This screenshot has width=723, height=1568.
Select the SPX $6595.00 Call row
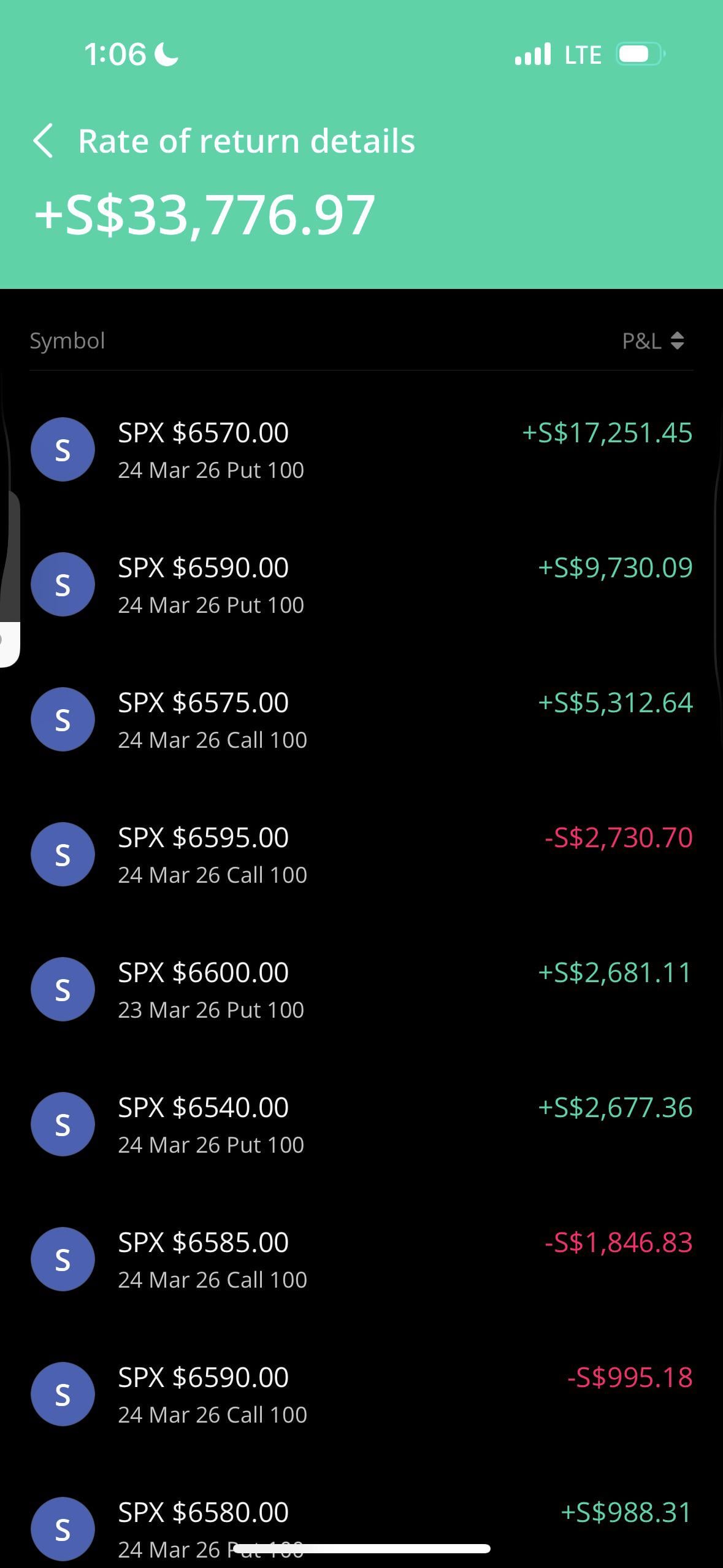pyautogui.click(x=361, y=855)
